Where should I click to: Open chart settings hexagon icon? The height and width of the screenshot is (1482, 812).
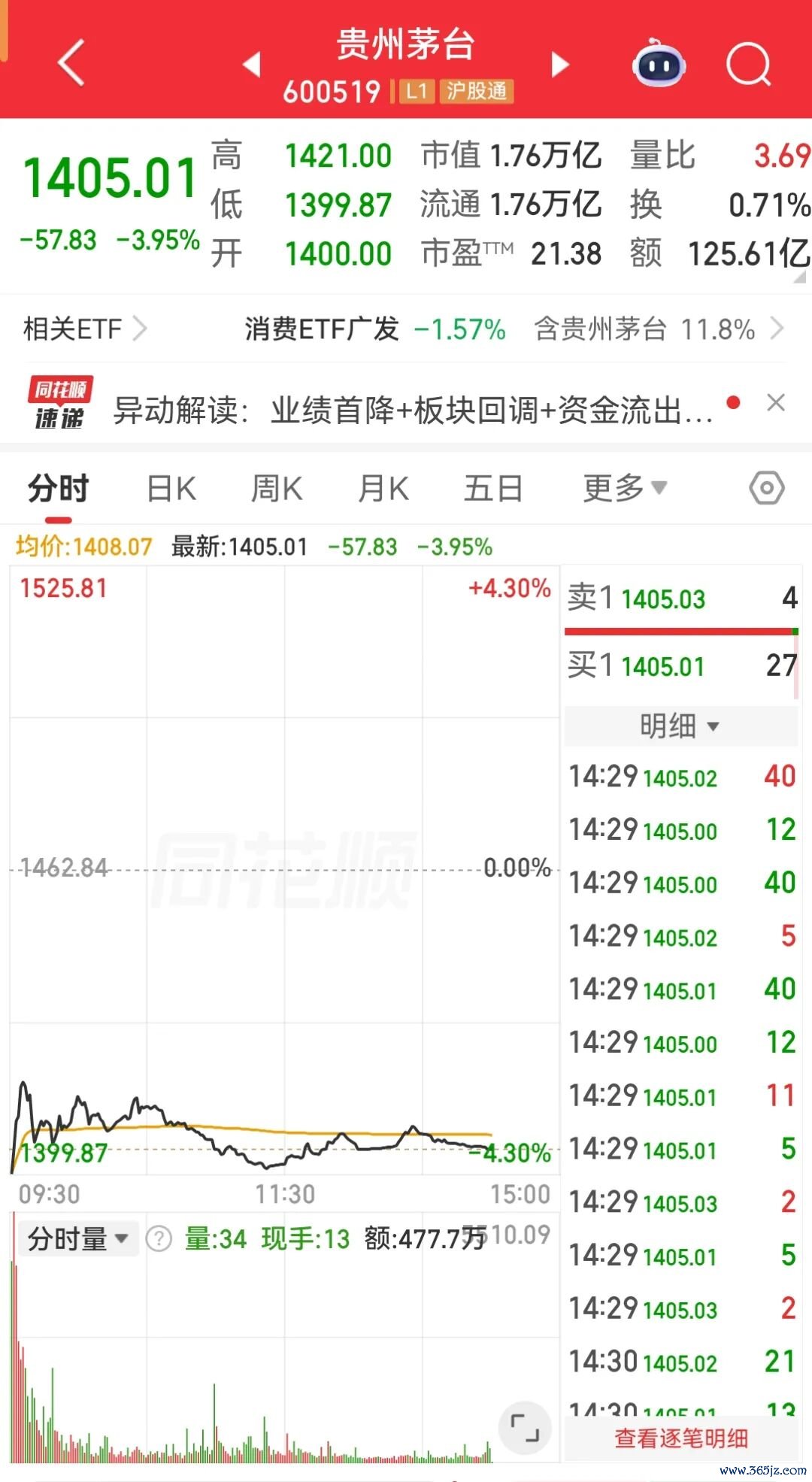767,489
